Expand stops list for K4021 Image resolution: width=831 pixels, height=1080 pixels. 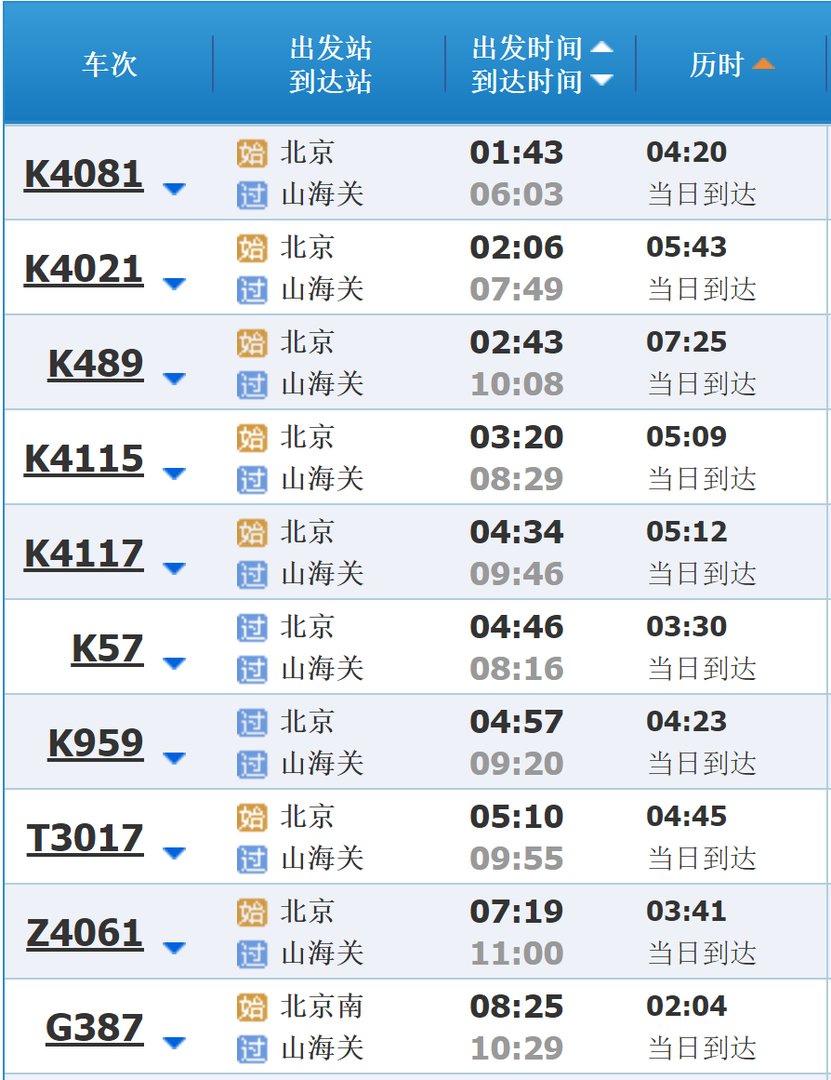[x=174, y=285]
